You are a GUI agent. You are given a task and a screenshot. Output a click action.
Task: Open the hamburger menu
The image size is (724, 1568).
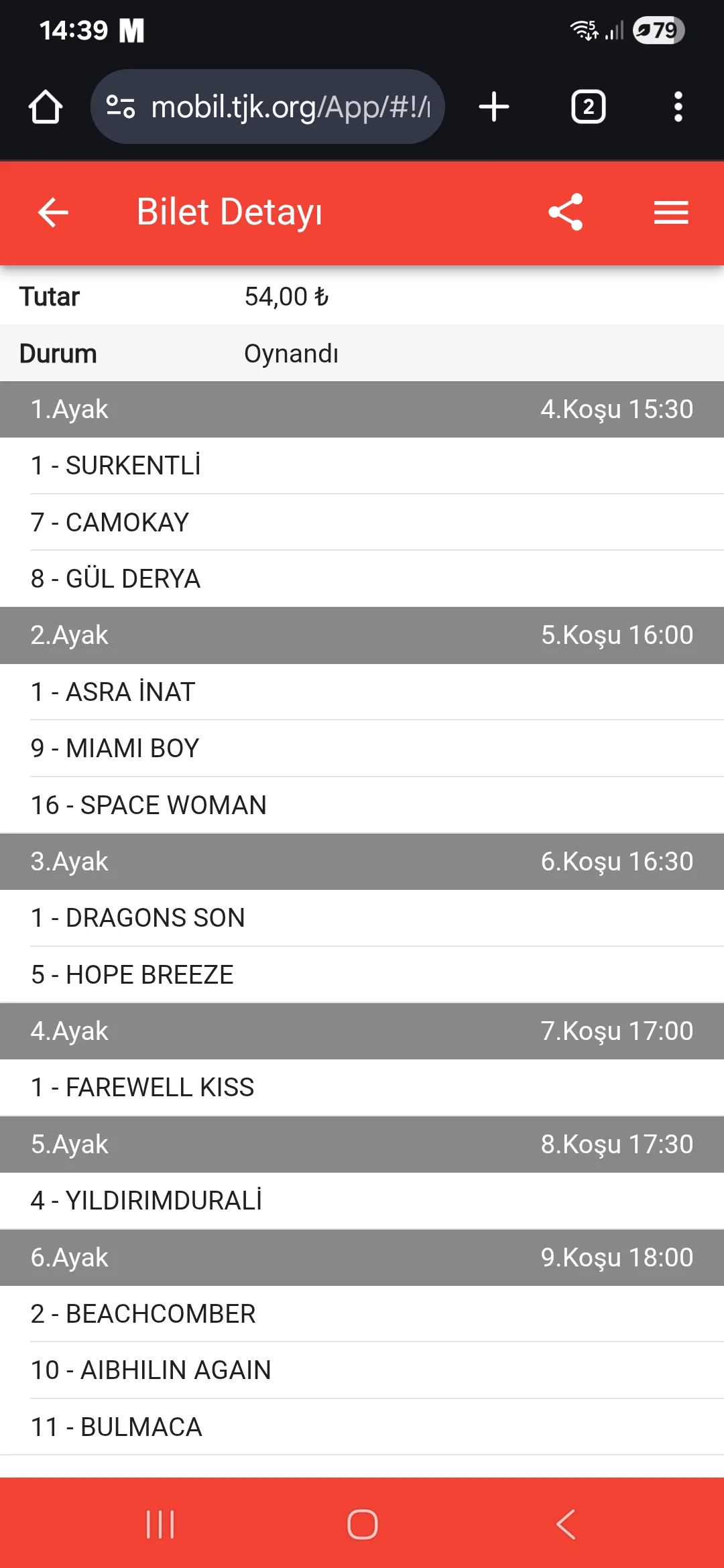(671, 213)
